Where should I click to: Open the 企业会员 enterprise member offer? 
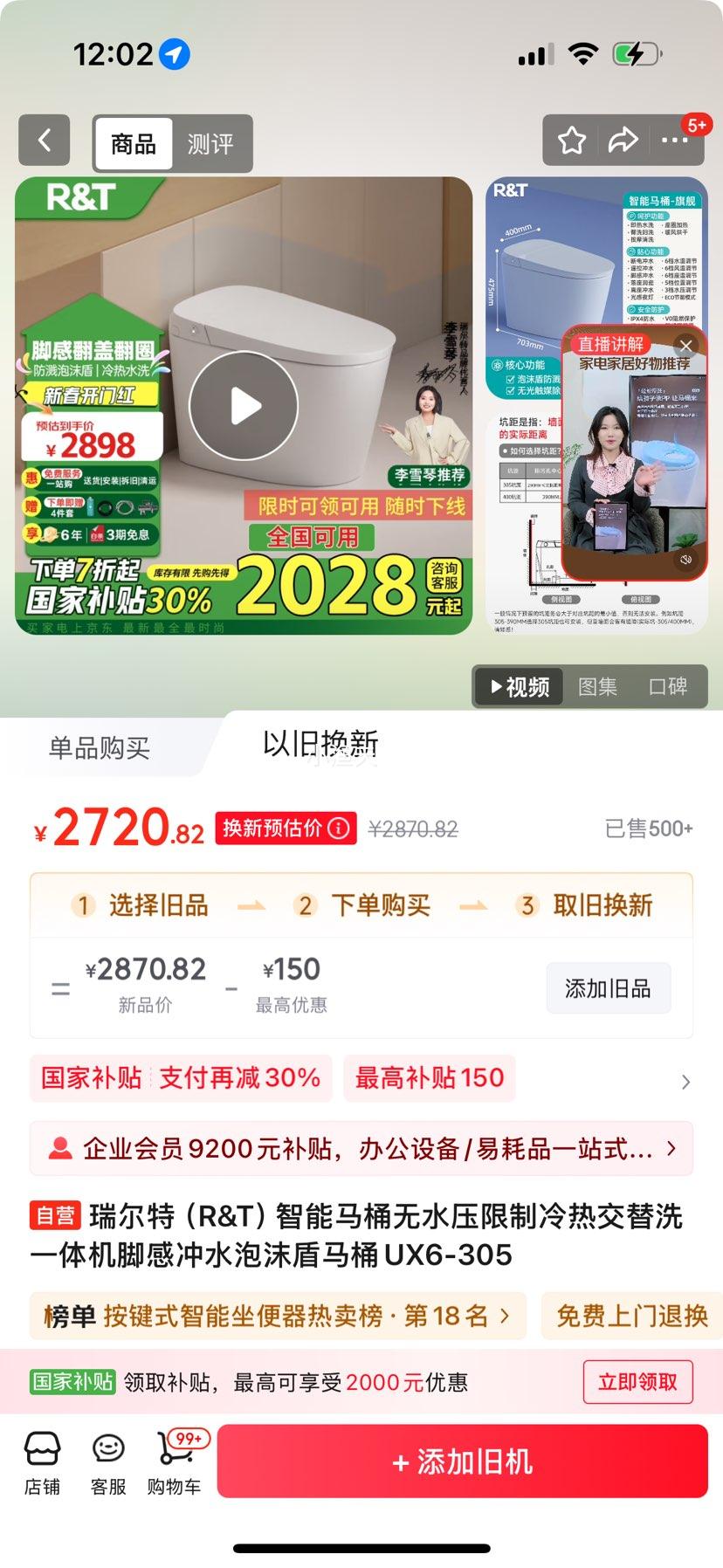coord(361,1149)
